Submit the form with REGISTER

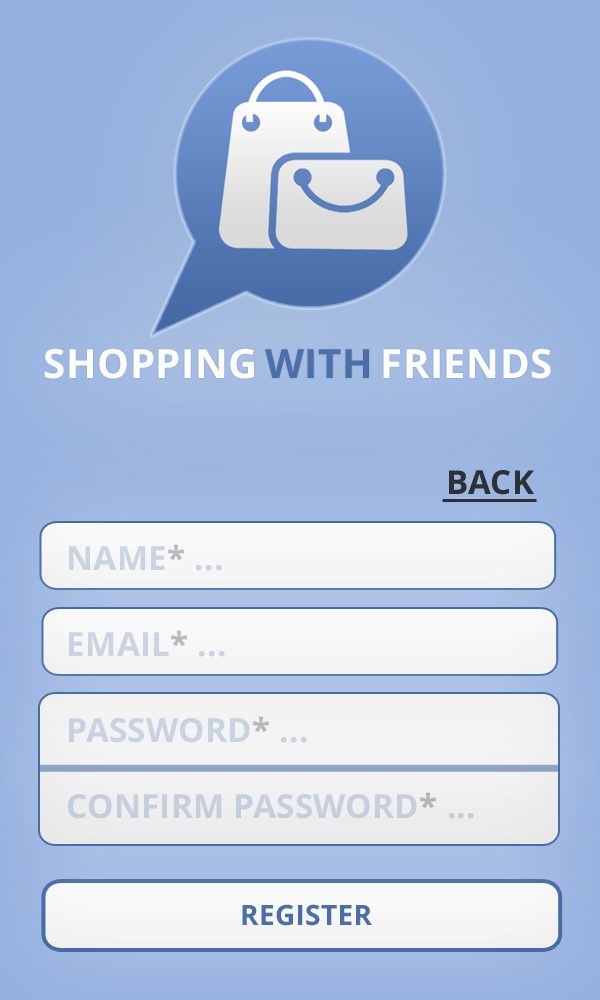point(302,915)
